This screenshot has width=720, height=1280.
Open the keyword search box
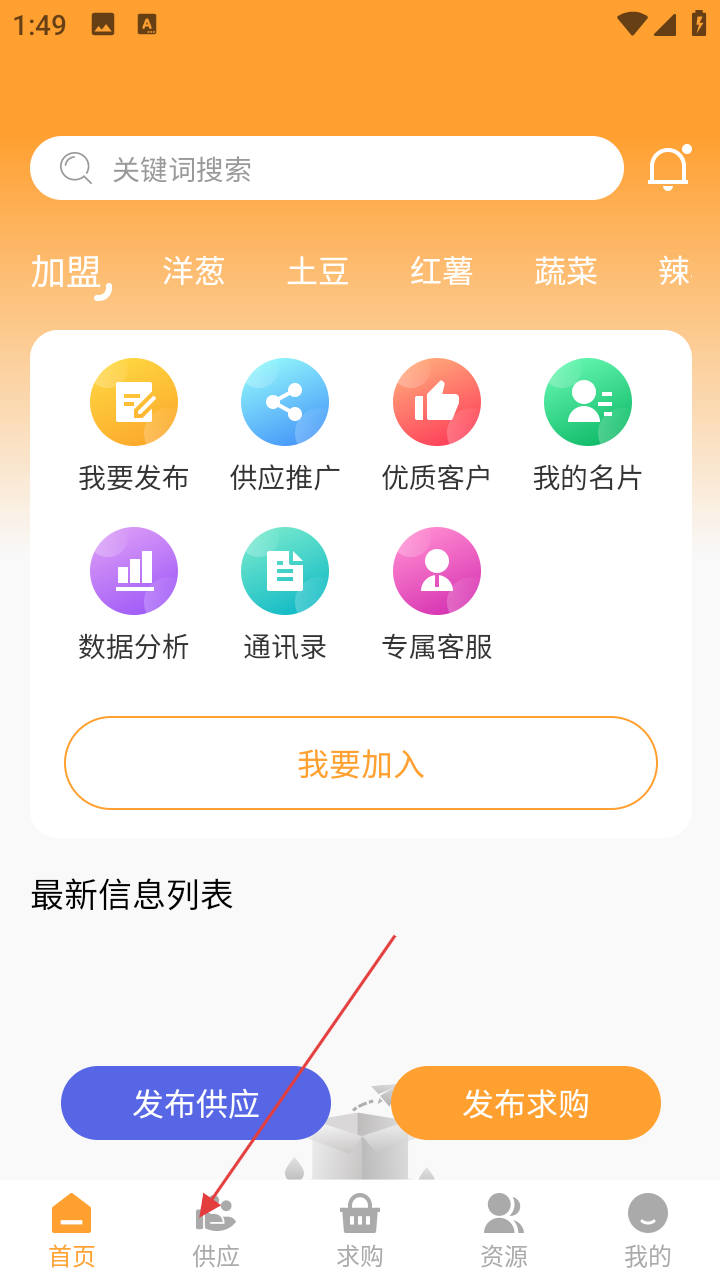pos(327,168)
